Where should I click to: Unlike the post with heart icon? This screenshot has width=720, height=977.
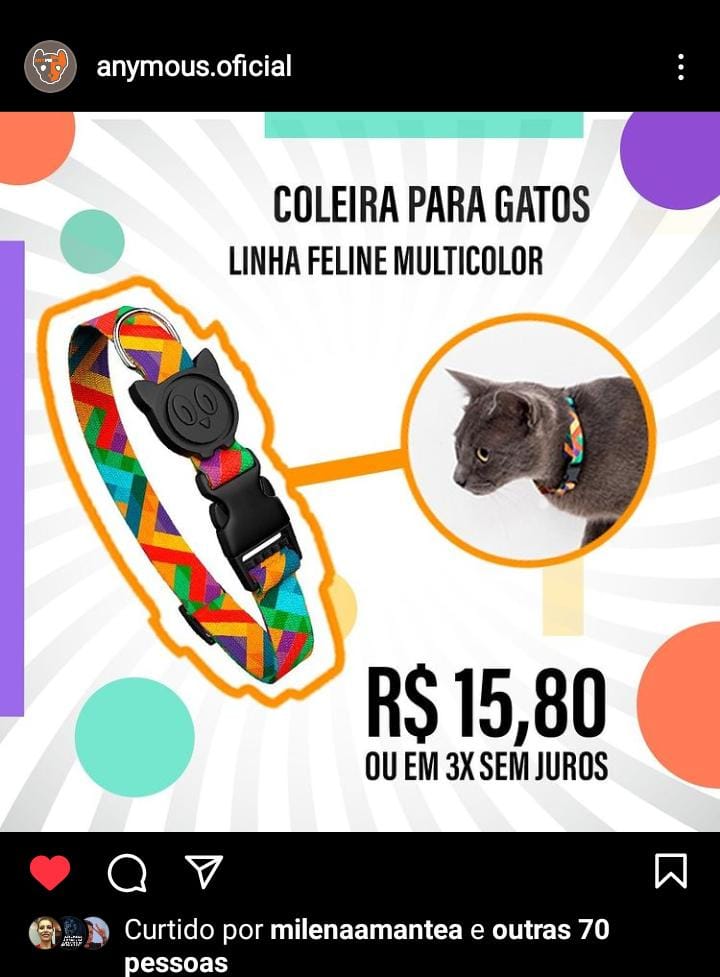[50, 873]
